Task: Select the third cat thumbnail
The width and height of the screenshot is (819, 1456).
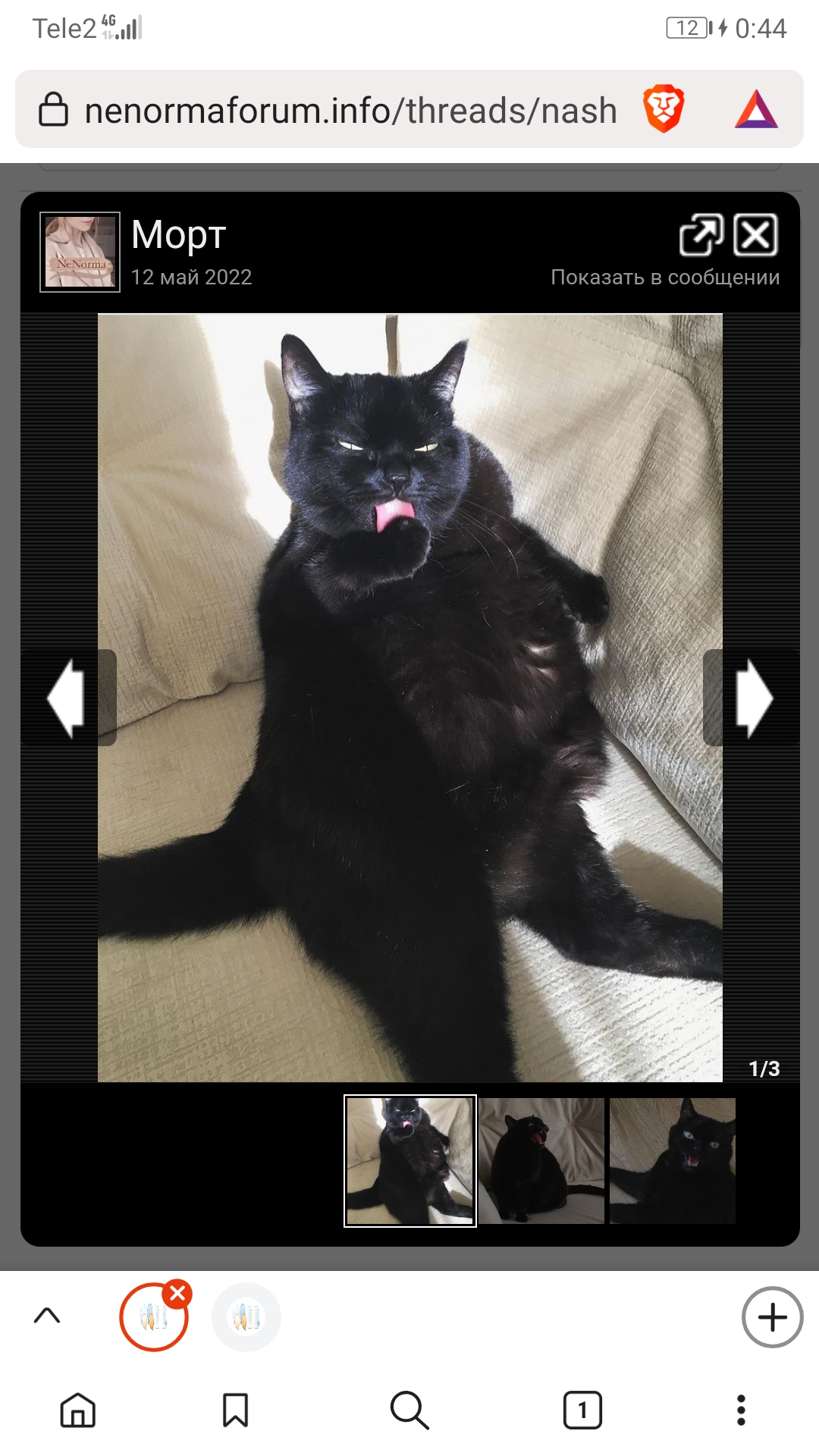Action: (673, 1160)
